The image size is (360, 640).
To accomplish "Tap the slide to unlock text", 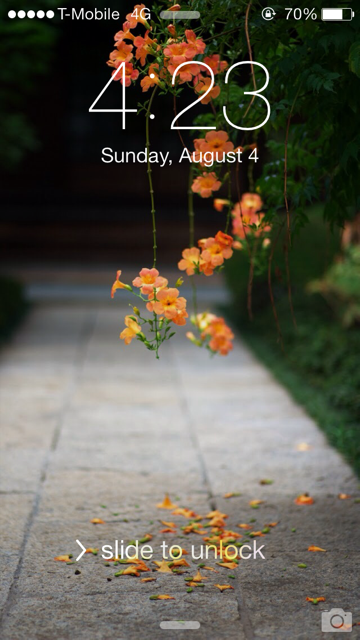I will 183,551.
